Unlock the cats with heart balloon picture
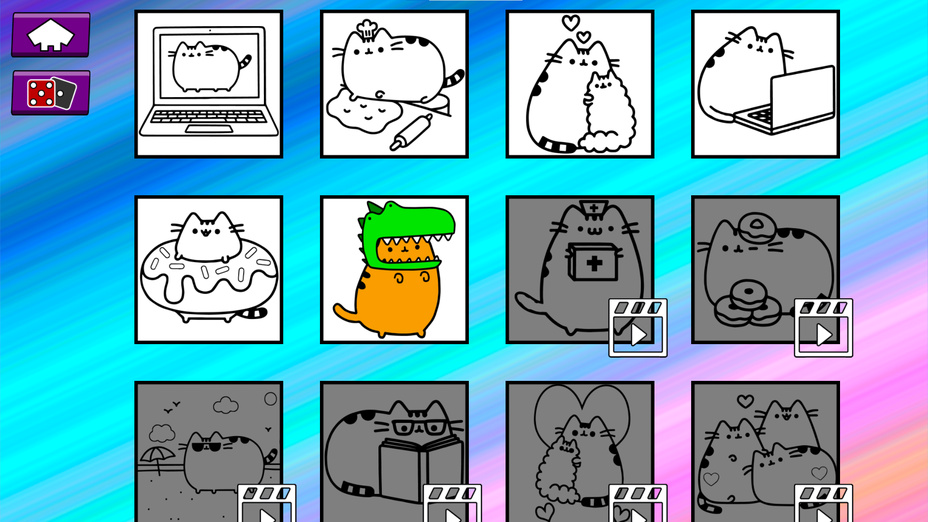 pyautogui.click(x=580, y=450)
